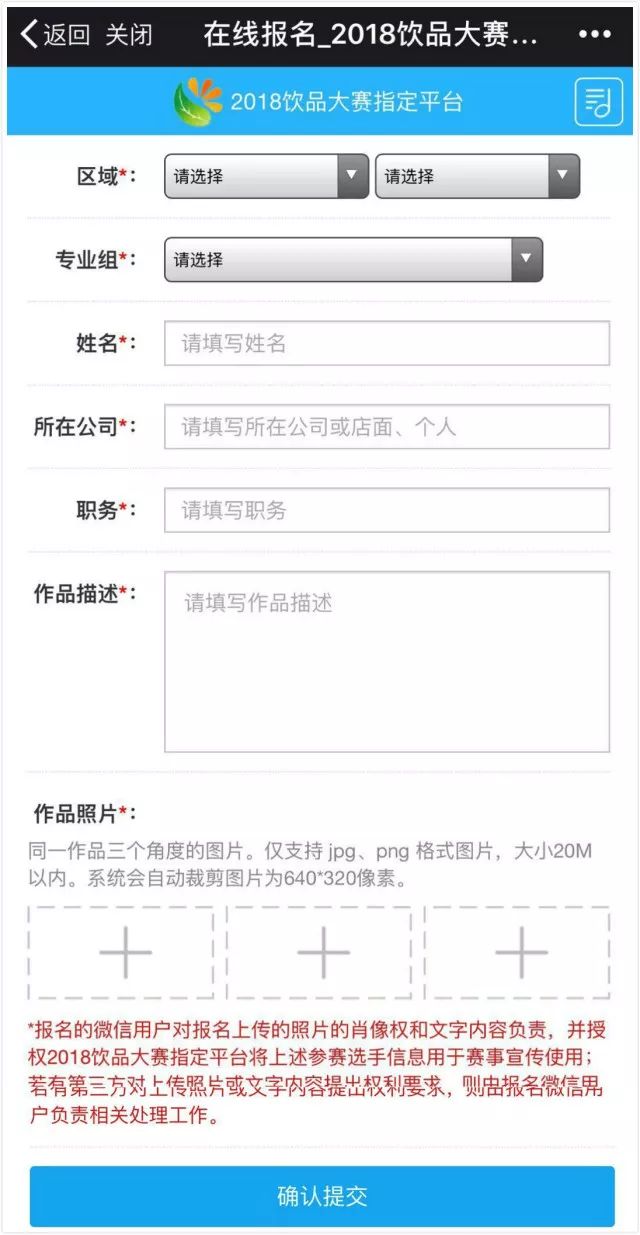Expand the first 区域 dropdown

click(266, 176)
